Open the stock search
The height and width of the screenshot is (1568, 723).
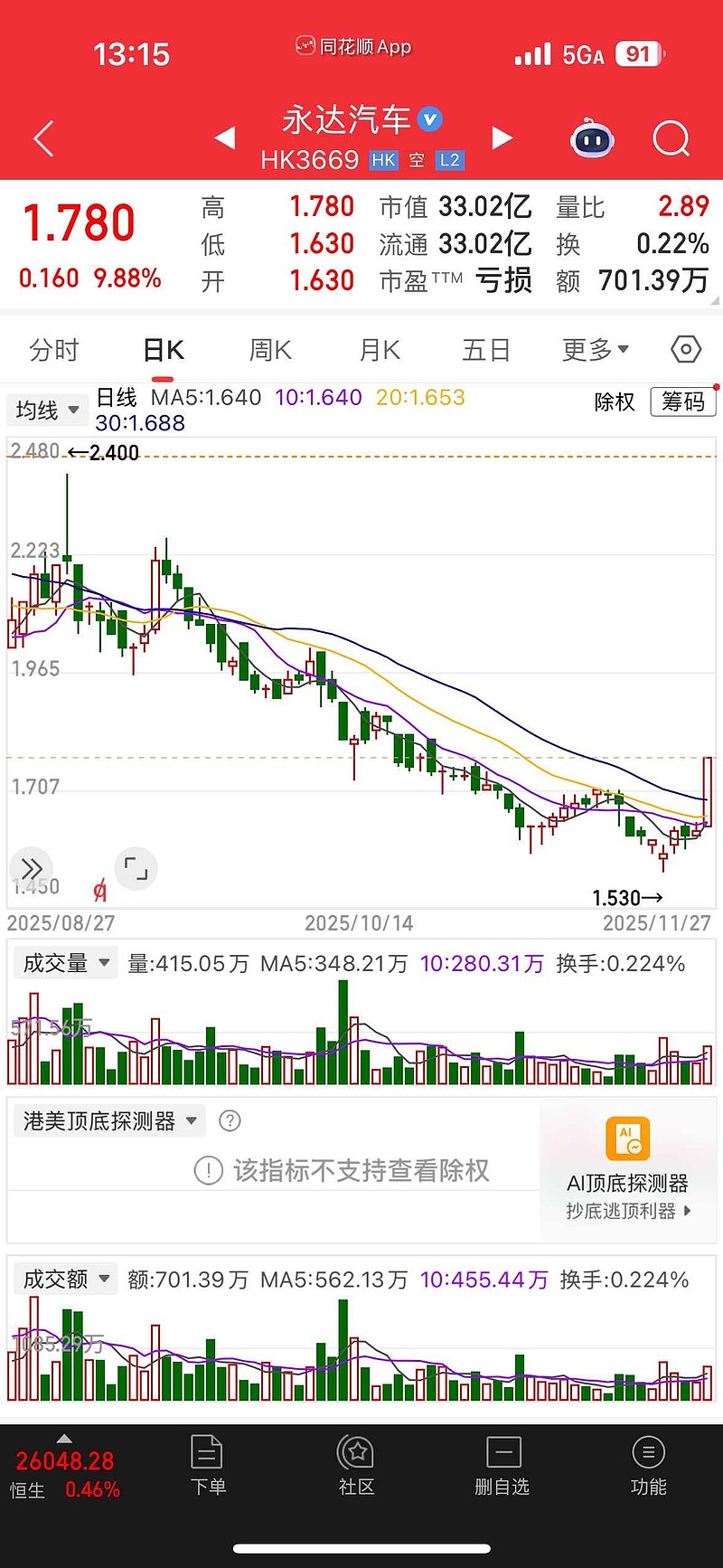(671, 139)
